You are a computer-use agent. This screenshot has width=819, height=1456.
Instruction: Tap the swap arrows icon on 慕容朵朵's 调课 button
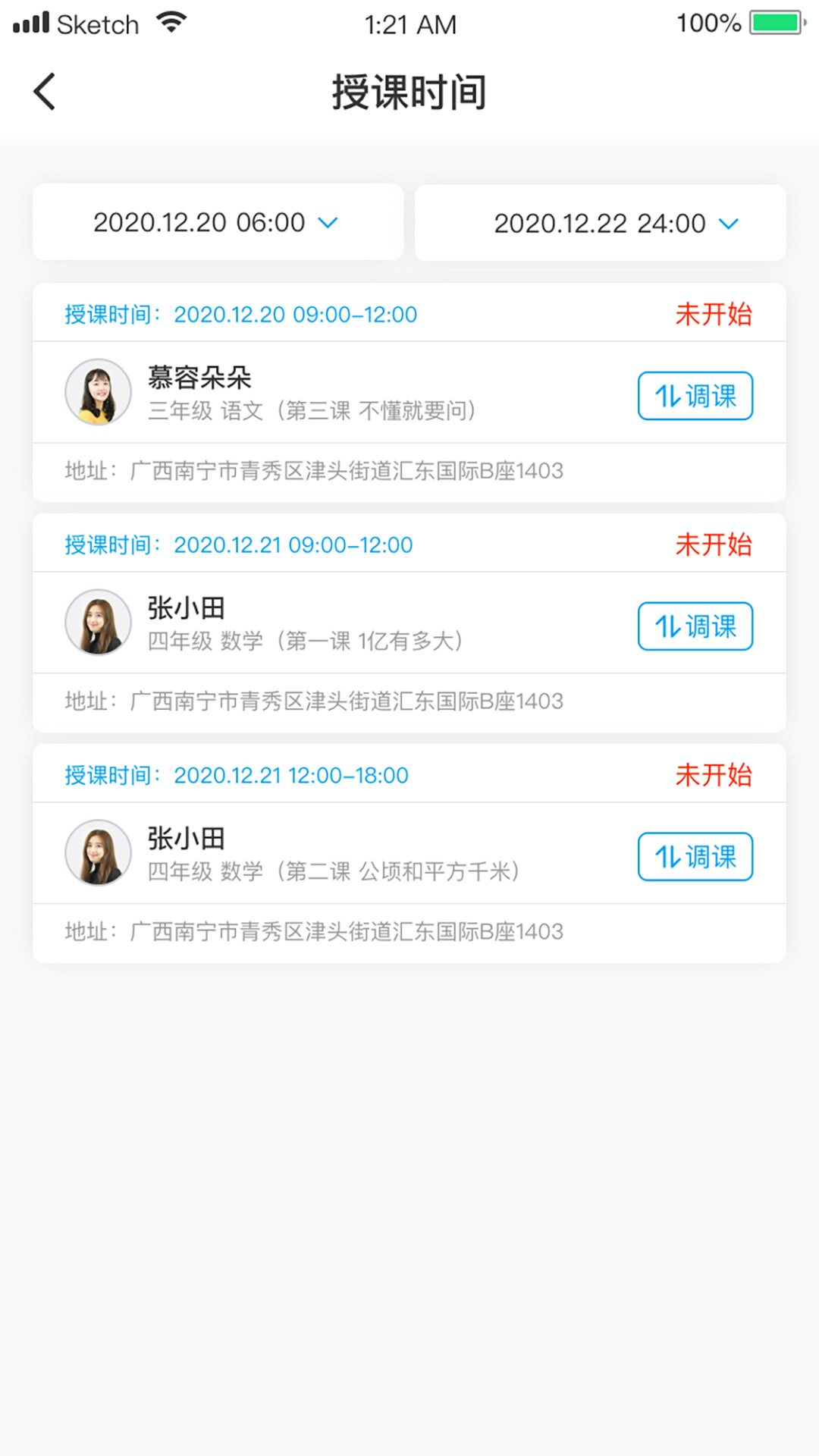pos(667,396)
